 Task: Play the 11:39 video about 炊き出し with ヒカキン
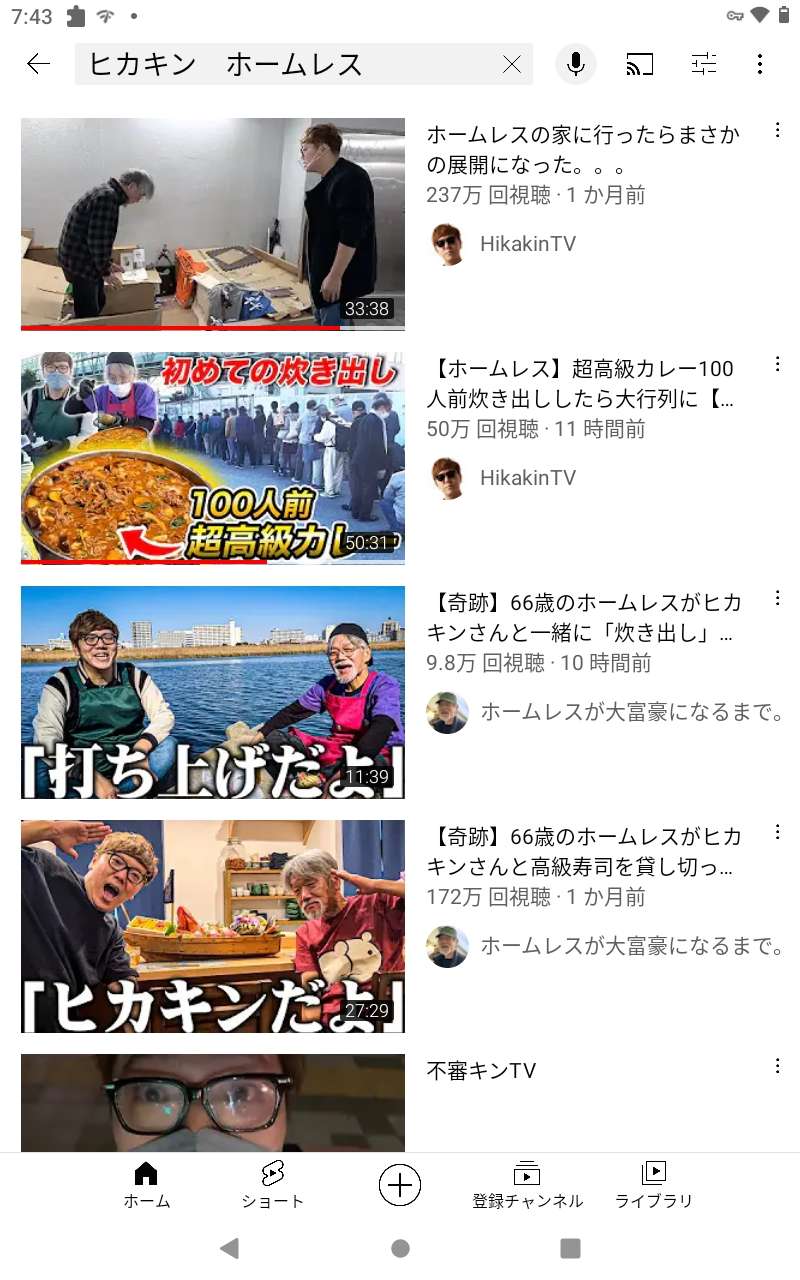pyautogui.click(x=213, y=691)
